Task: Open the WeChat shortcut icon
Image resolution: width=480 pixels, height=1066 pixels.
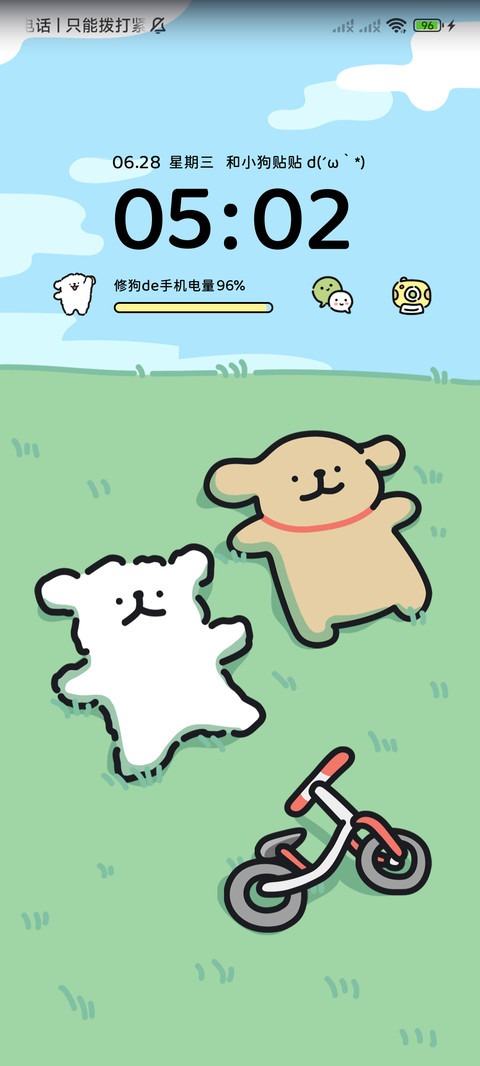Action: [x=332, y=294]
